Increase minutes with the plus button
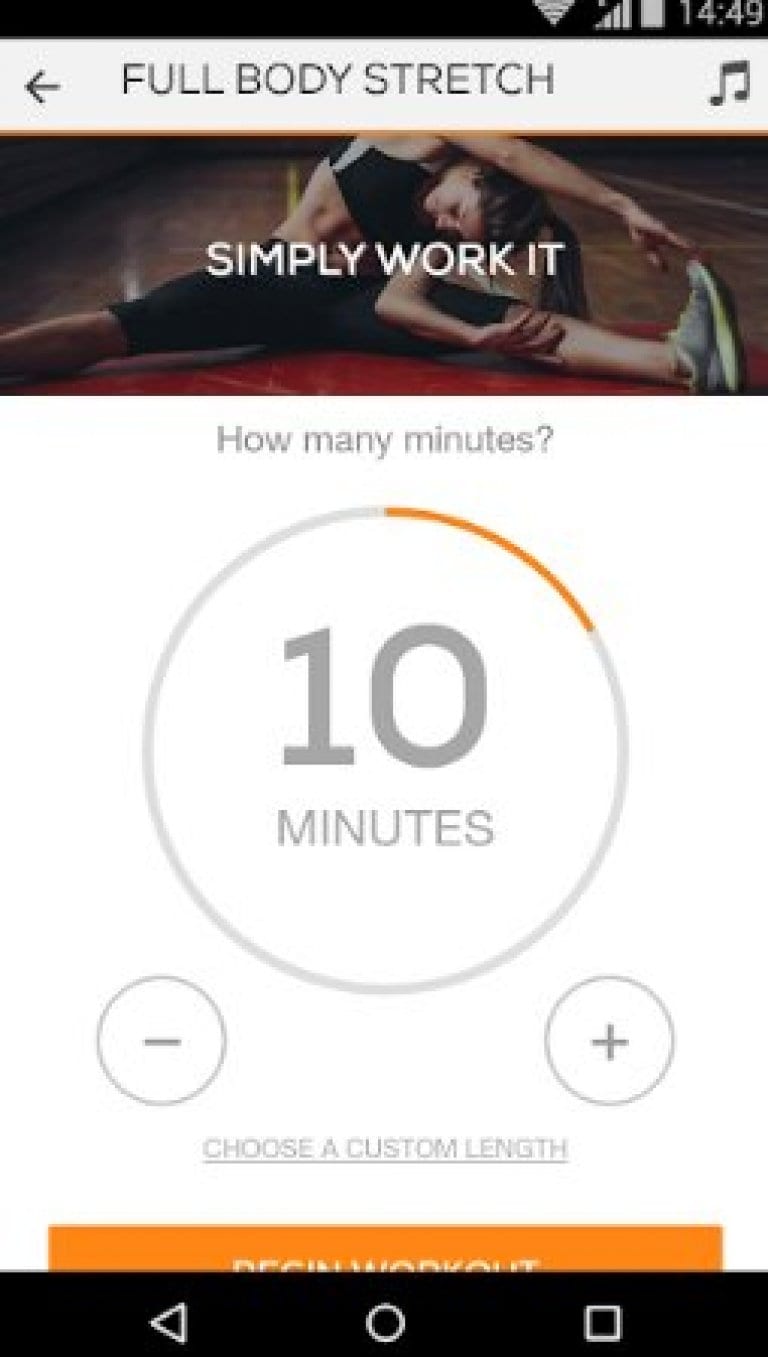The image size is (768, 1357). [608, 1041]
